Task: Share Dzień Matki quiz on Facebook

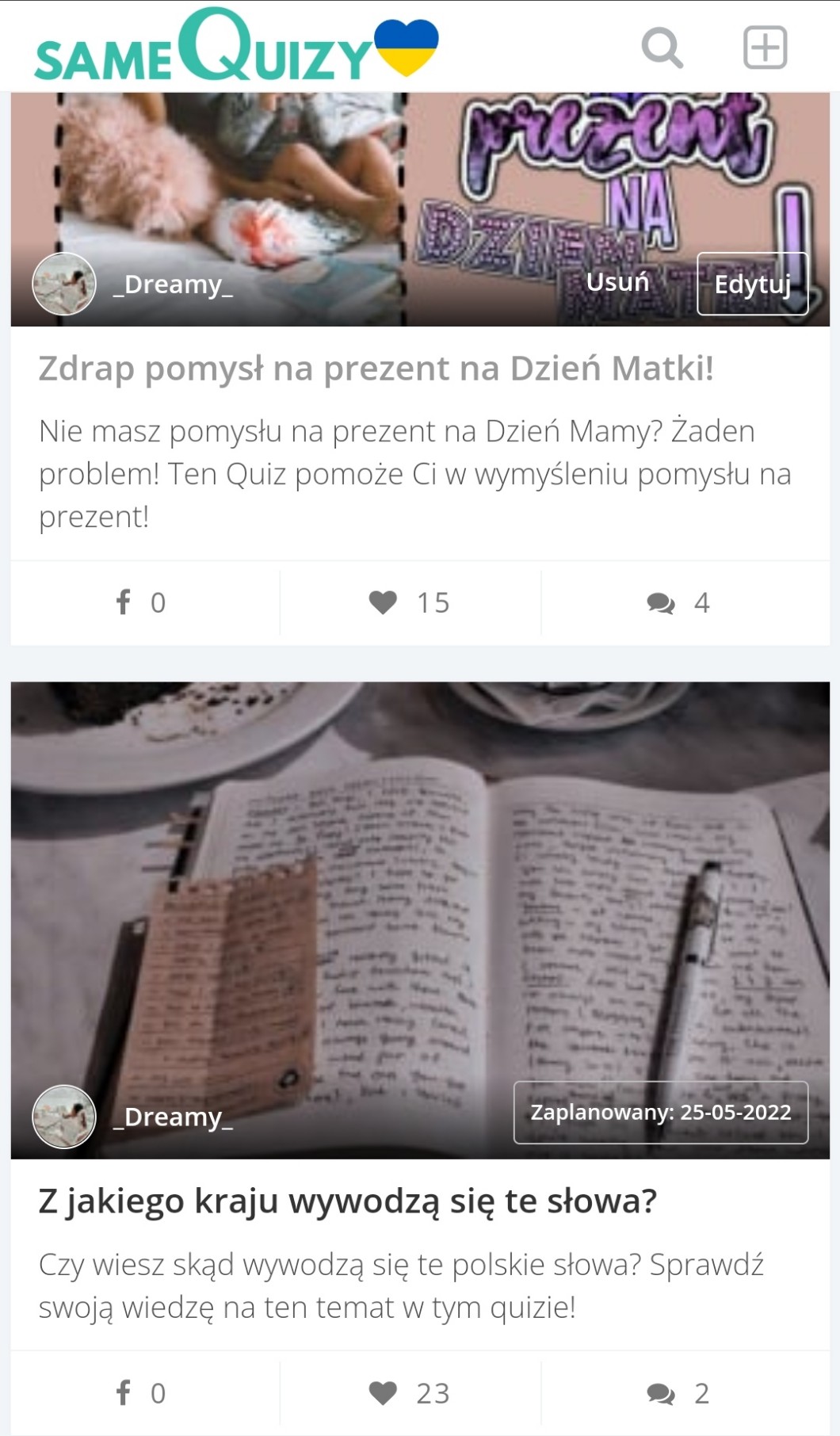Action: pyautogui.click(x=141, y=602)
